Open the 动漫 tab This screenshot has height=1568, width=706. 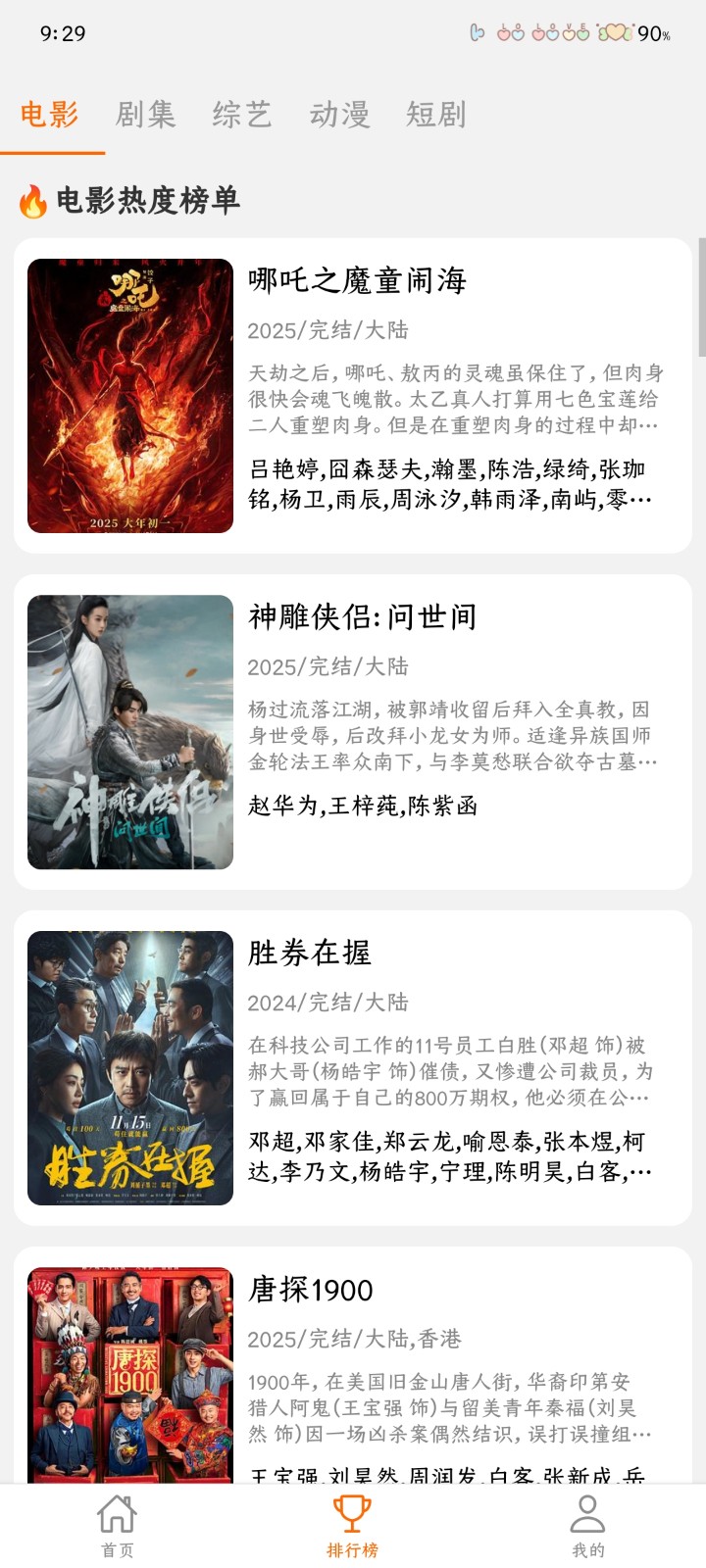[x=339, y=115]
